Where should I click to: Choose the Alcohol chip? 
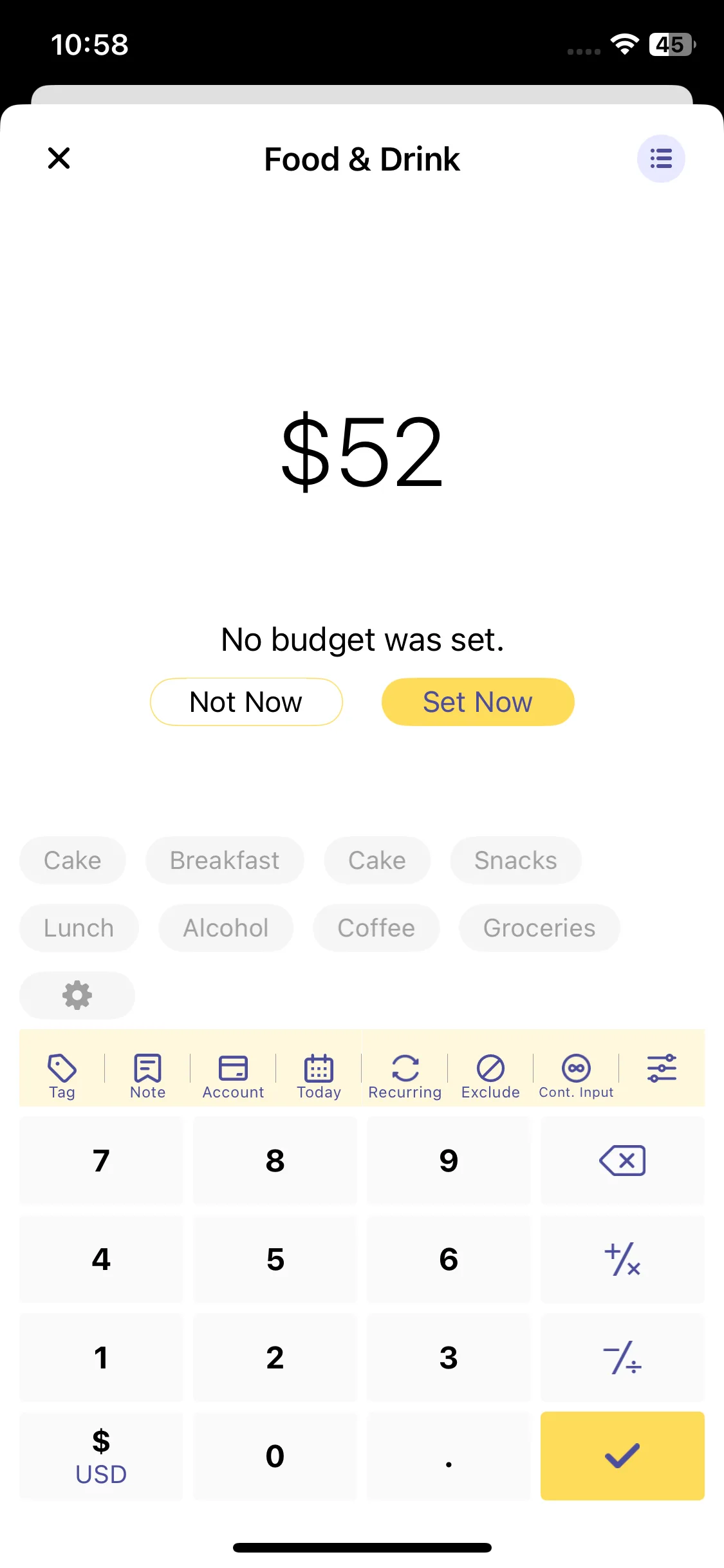(226, 928)
